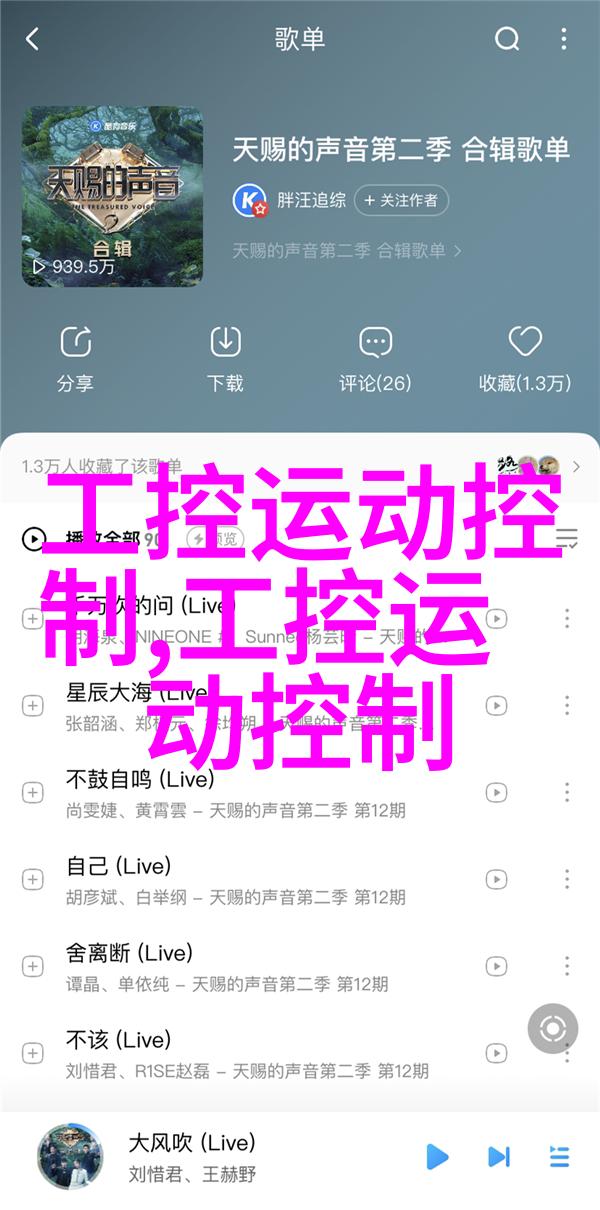
Task: Share this playlist
Action: 75,358
